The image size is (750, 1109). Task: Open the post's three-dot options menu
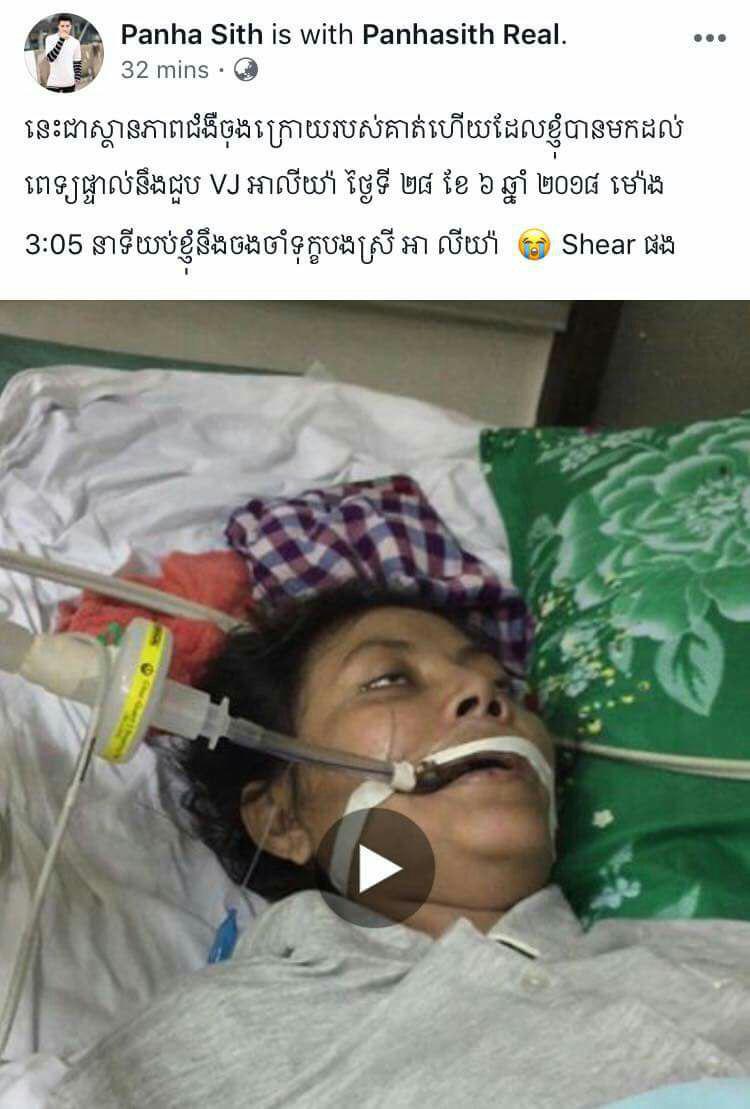pyautogui.click(x=709, y=38)
